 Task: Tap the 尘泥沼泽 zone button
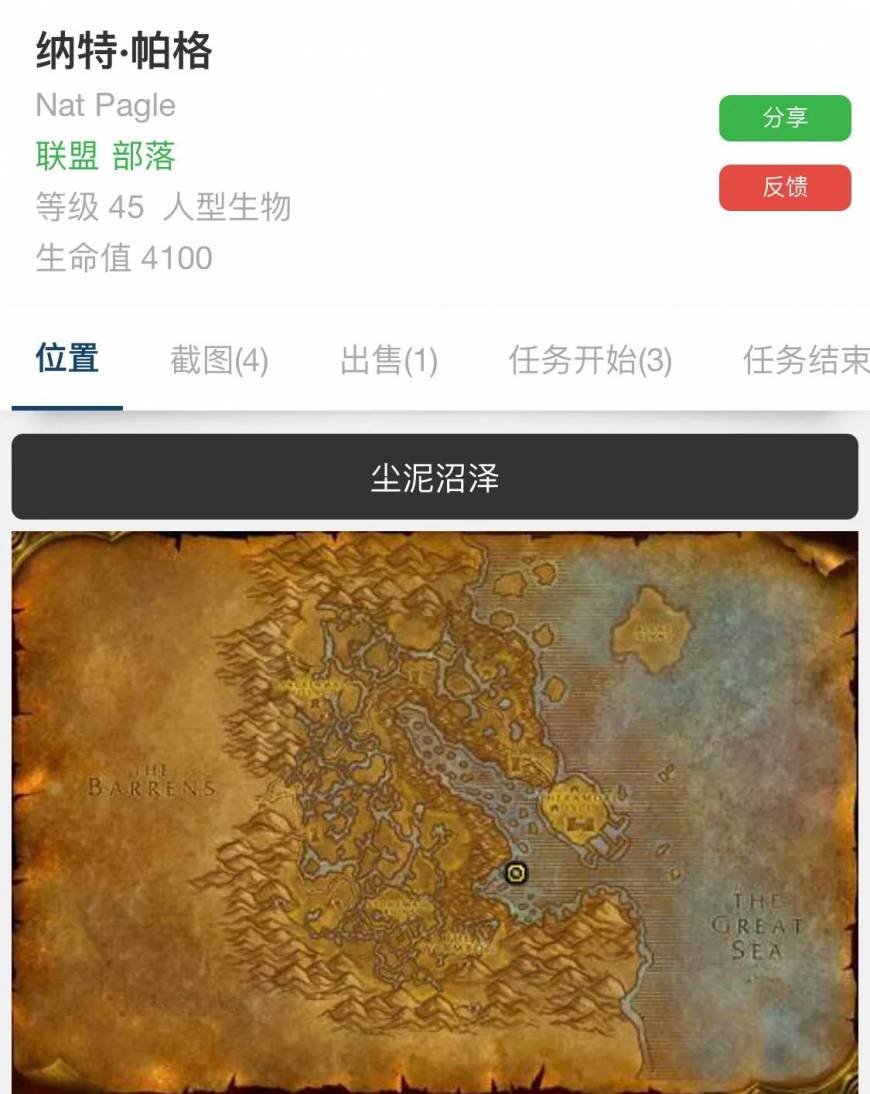click(x=435, y=477)
